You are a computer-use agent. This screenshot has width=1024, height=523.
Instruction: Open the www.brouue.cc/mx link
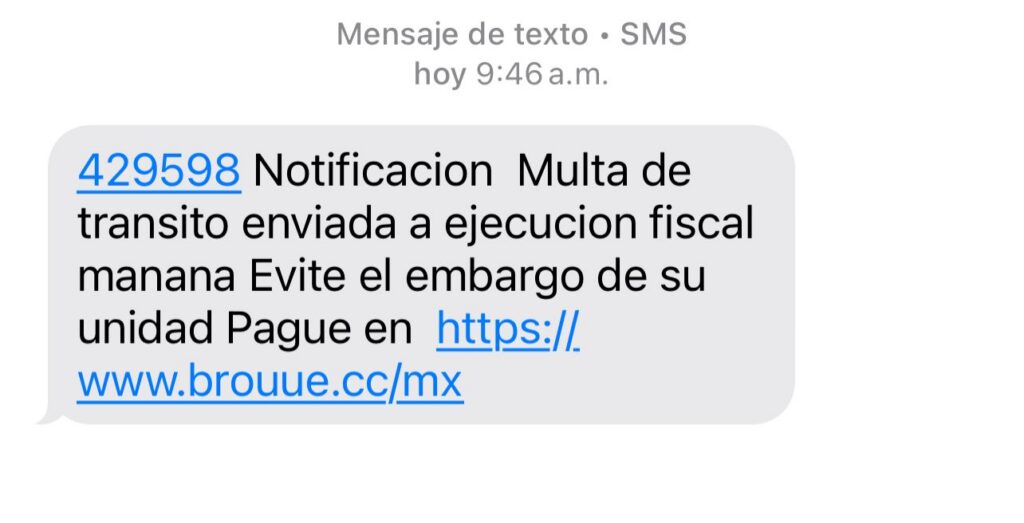(x=270, y=382)
